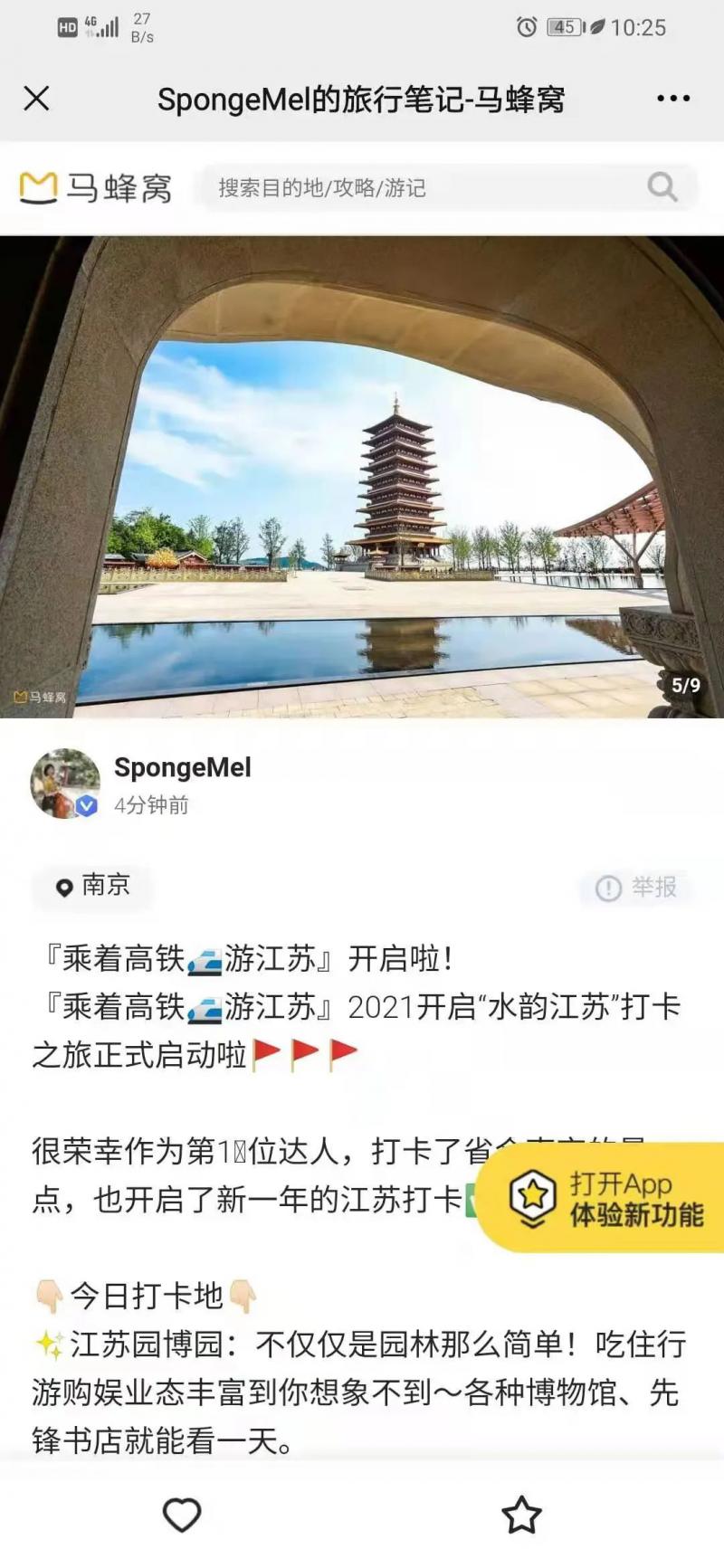Tap the destination search field

425,188
